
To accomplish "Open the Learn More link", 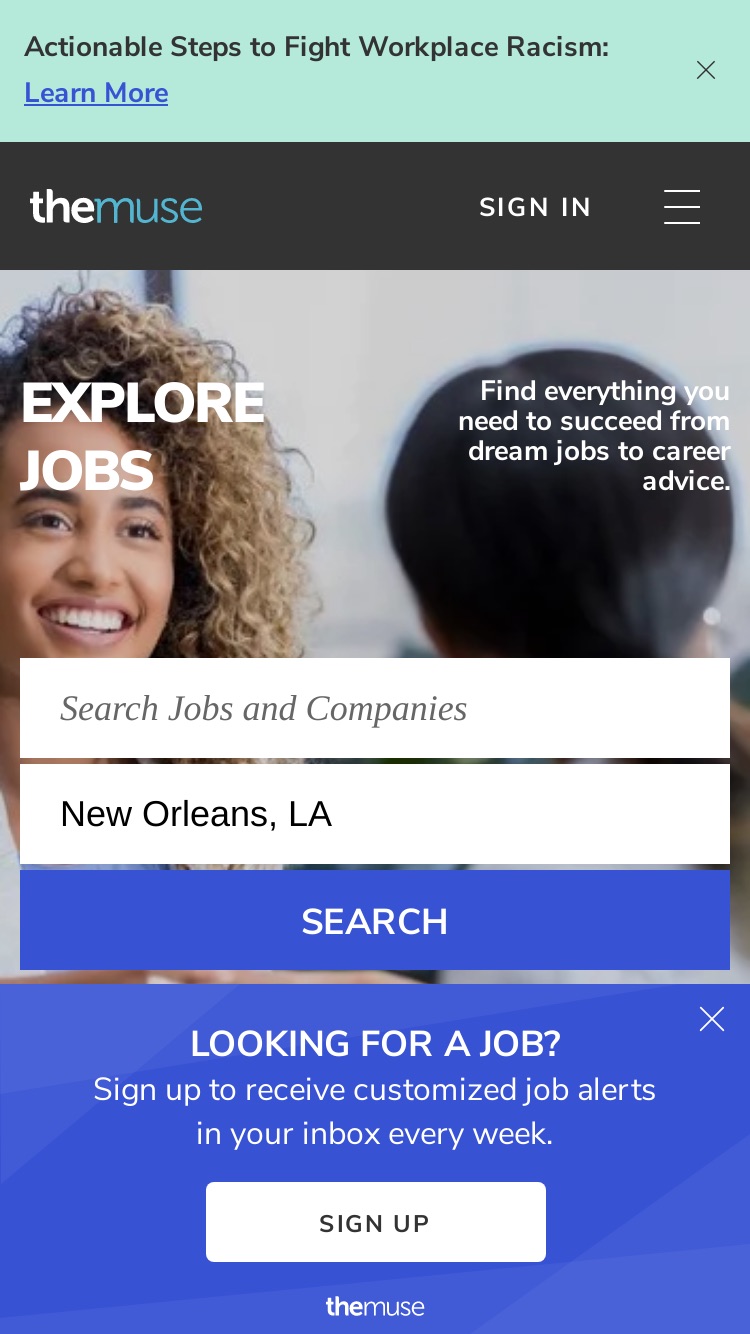I will tap(96, 93).
